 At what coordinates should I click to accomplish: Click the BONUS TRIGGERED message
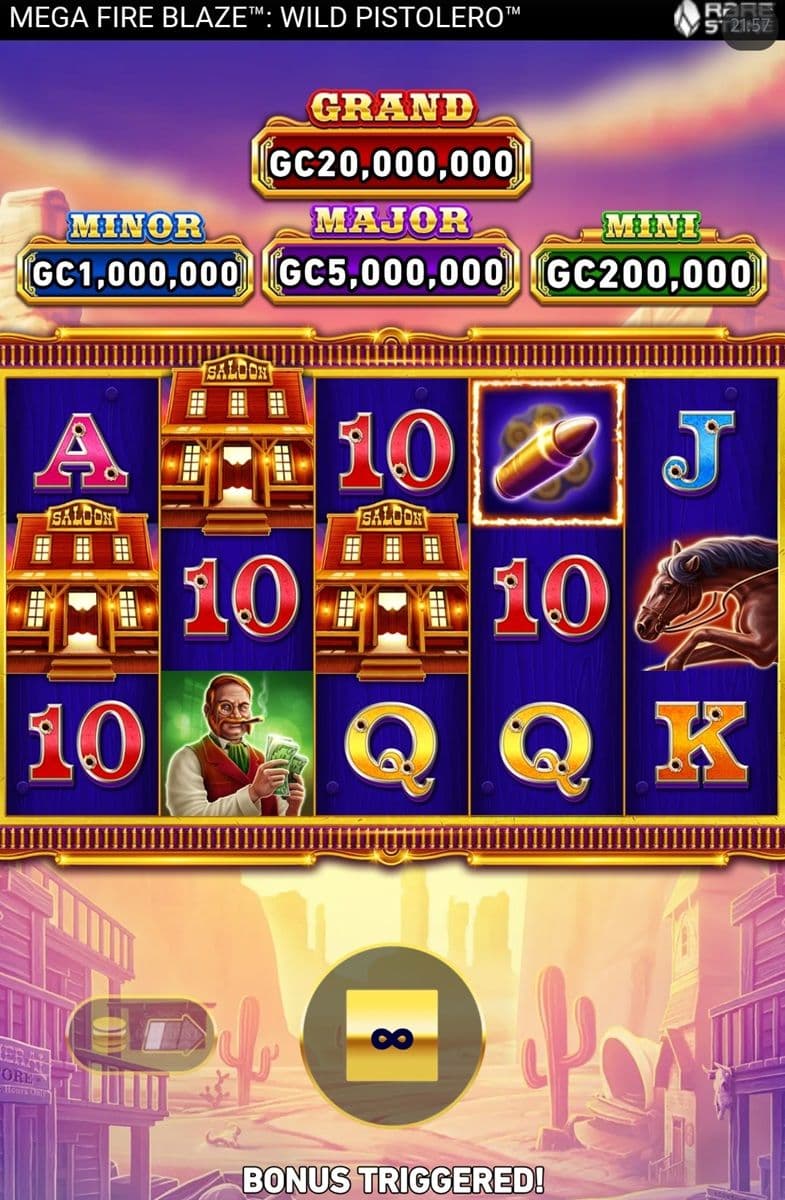[392, 1180]
